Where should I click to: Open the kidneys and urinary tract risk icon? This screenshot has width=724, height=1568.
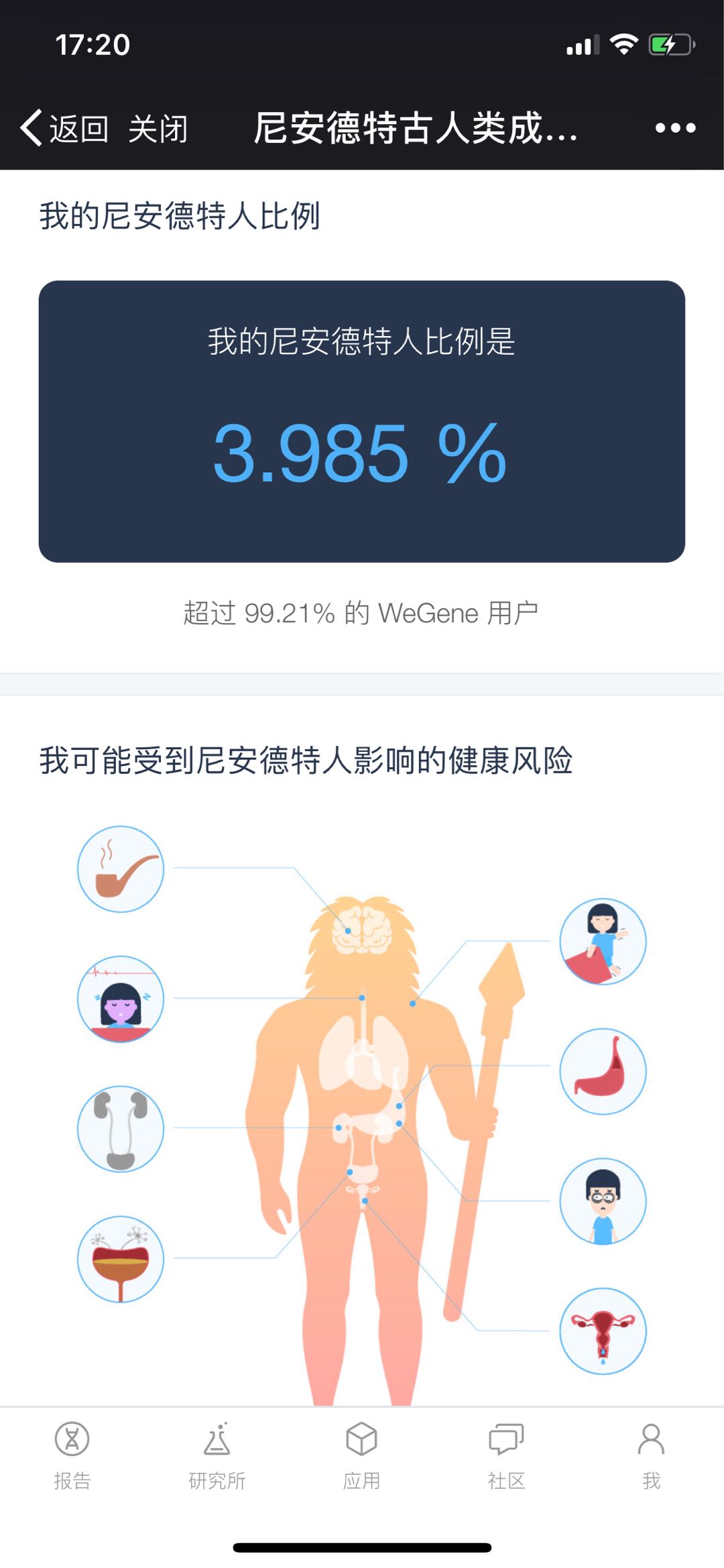[x=121, y=1129]
